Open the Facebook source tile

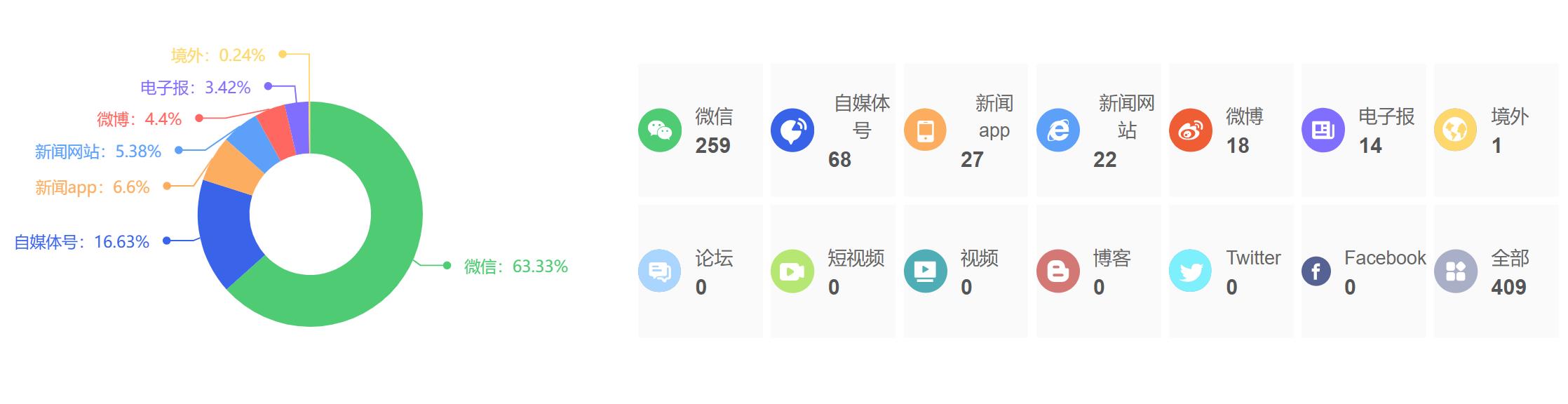pyautogui.click(x=1363, y=271)
